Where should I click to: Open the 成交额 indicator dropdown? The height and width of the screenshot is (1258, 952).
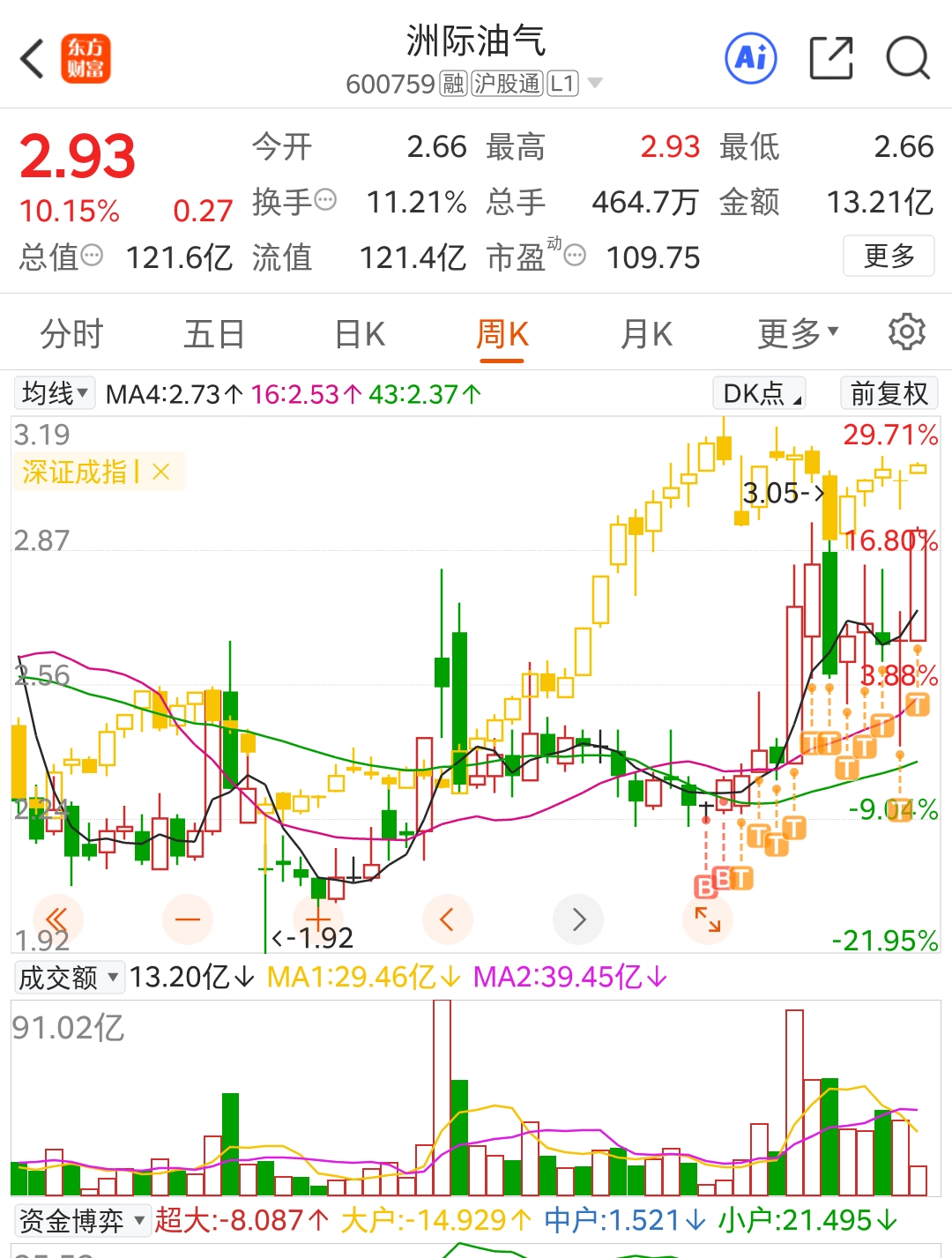69,978
